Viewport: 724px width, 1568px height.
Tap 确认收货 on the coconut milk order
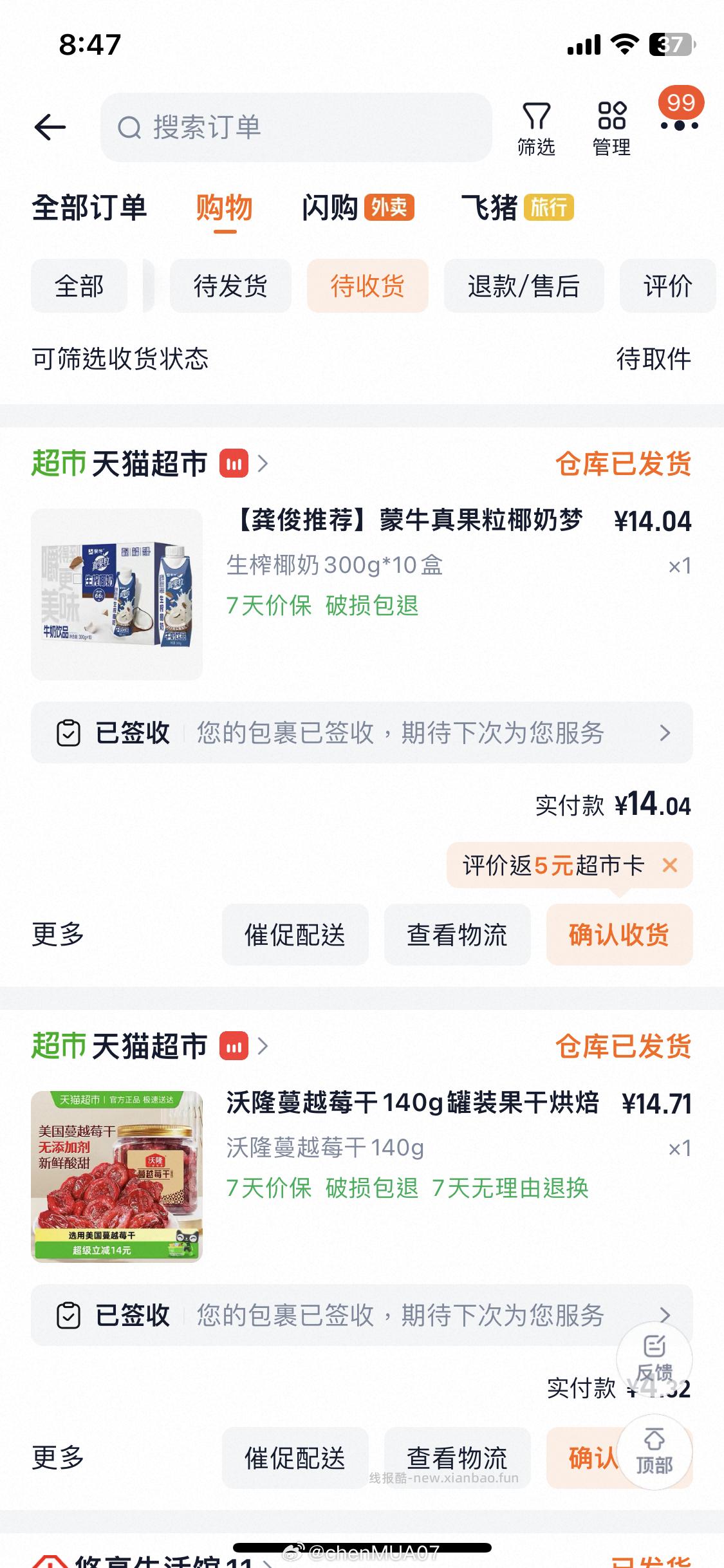click(x=619, y=935)
